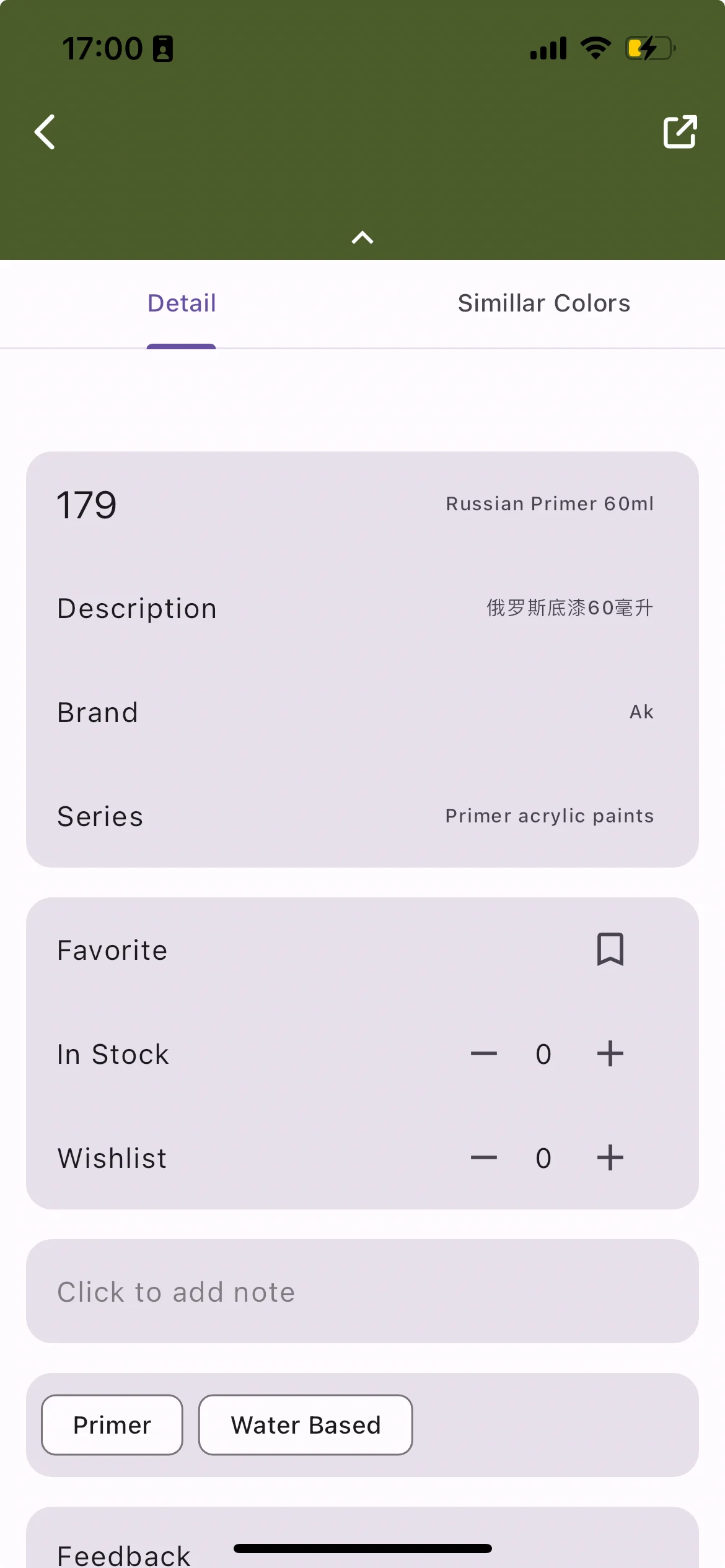Select the Primer chip
Screen dimensions: 725x1568
pyautogui.click(x=112, y=1425)
